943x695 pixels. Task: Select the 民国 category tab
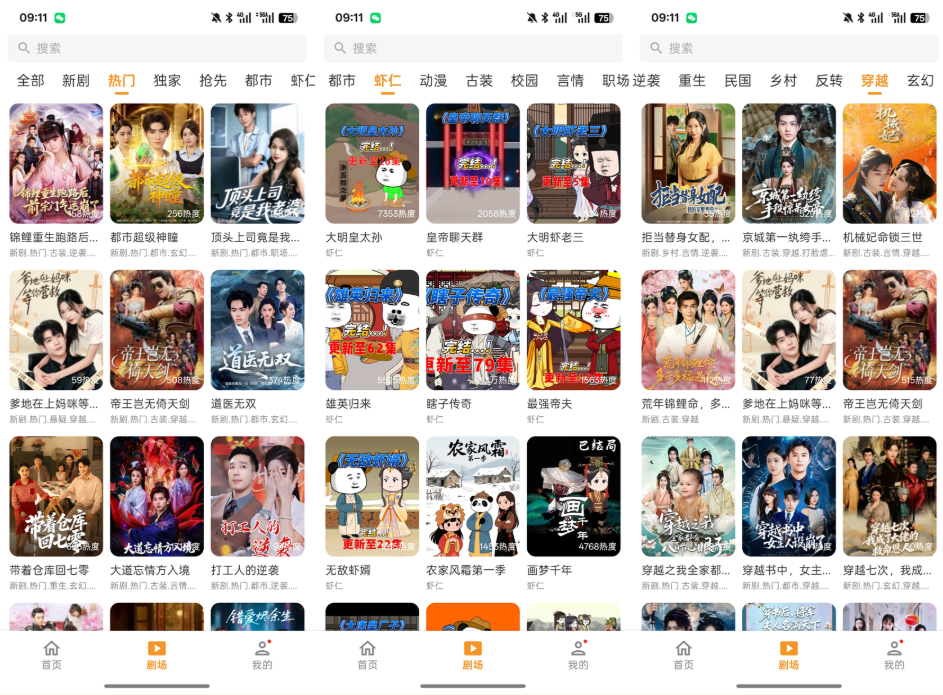[738, 81]
